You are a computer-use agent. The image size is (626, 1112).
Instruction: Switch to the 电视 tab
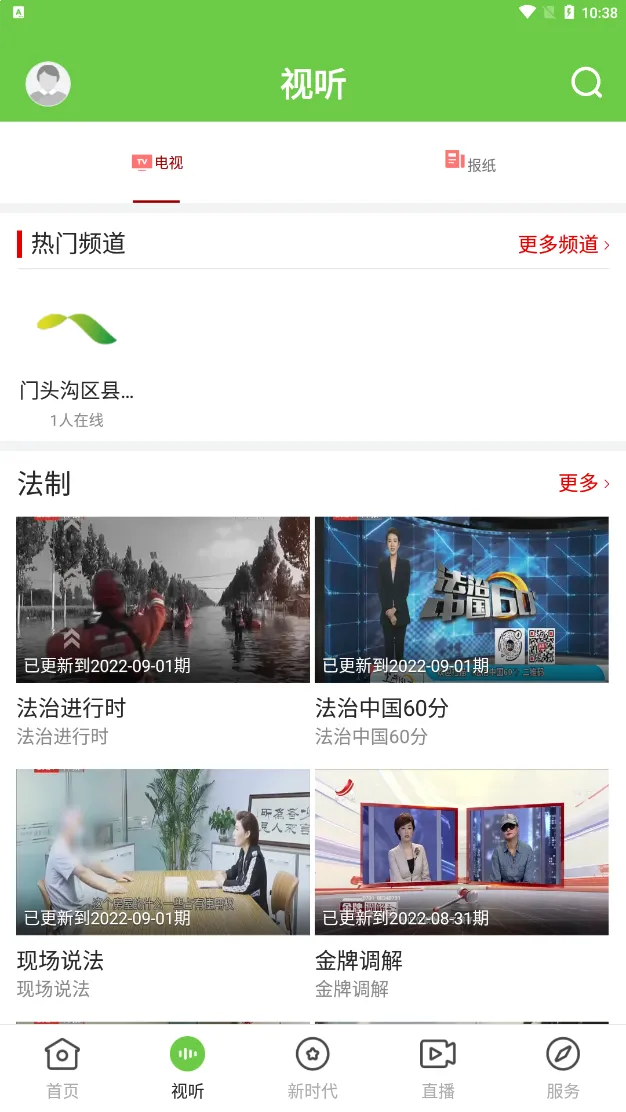(157, 163)
